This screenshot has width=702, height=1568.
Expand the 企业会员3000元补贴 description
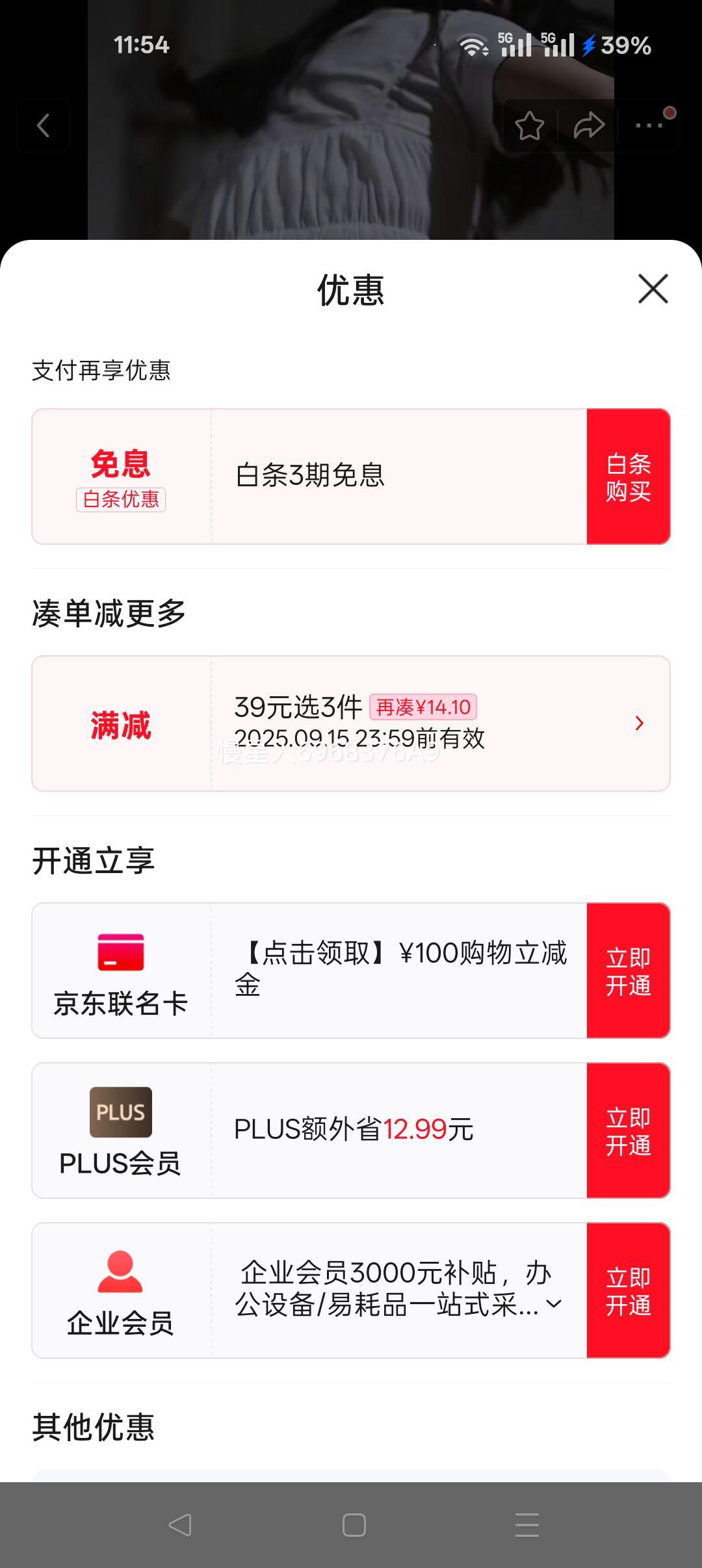(x=554, y=1303)
